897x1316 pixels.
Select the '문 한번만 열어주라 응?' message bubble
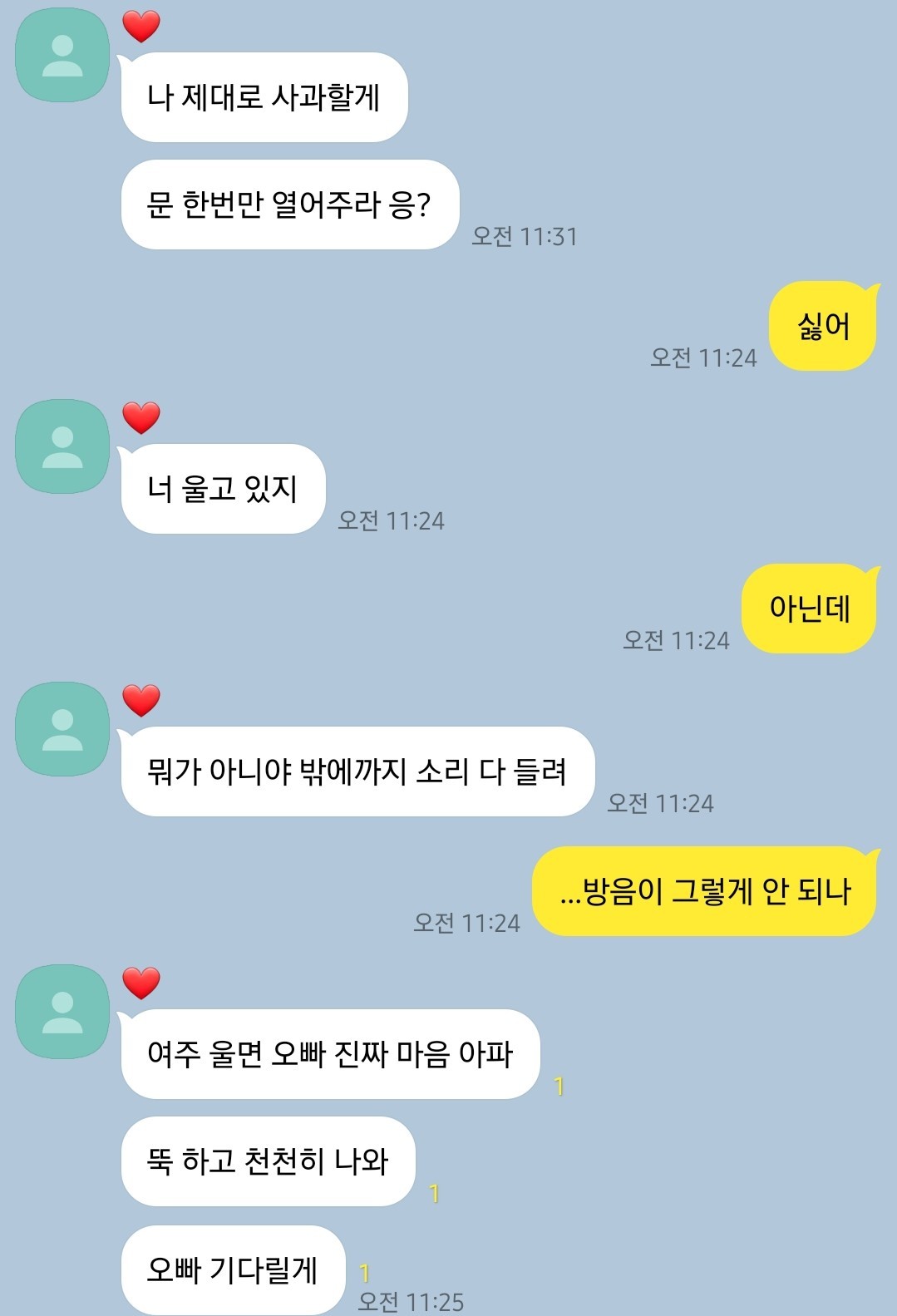pos(289,206)
